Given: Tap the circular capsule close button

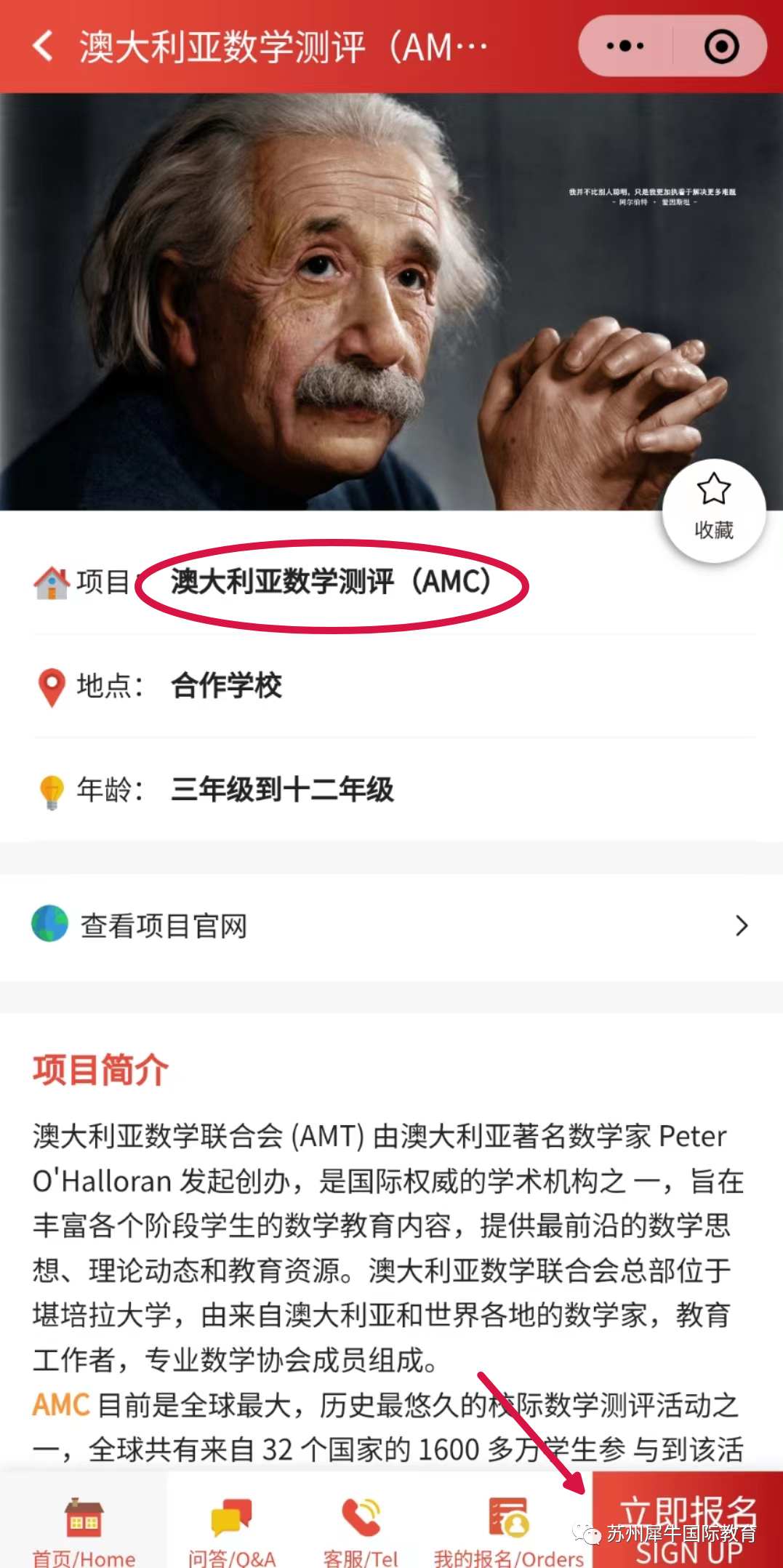Looking at the screenshot, I should [x=720, y=46].
